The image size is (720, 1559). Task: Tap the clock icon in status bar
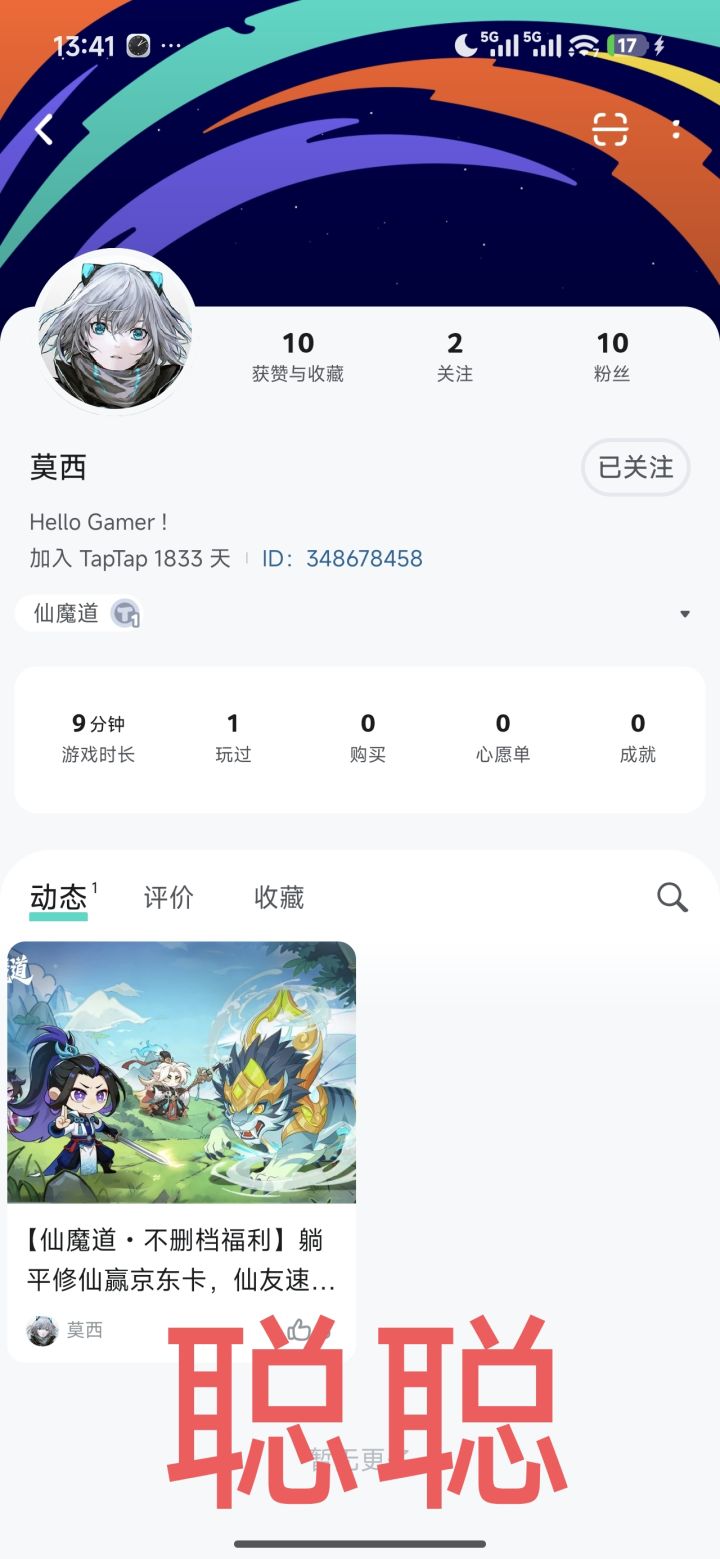138,44
